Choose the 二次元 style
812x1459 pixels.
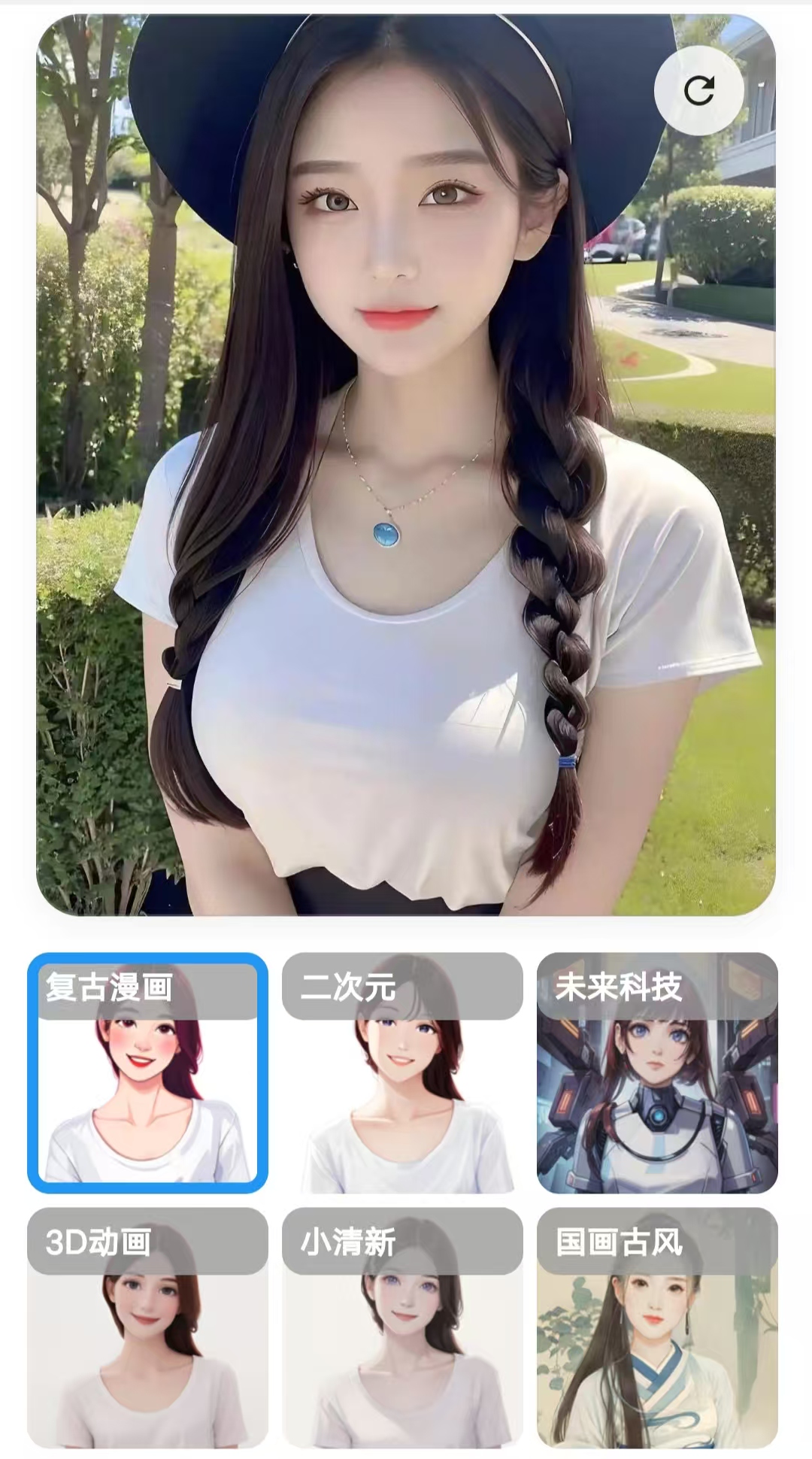pyautogui.click(x=402, y=1073)
